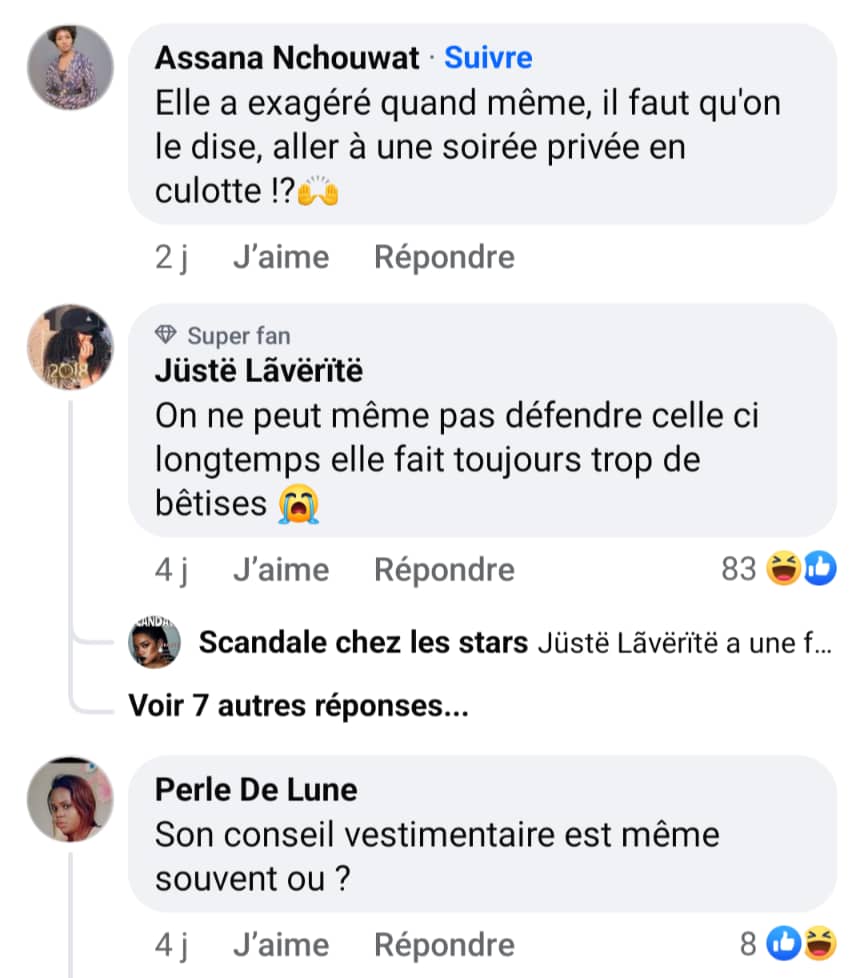Like Jüstë Lãvërïtë's comment
This screenshot has height=978, width=864.
tap(280, 570)
